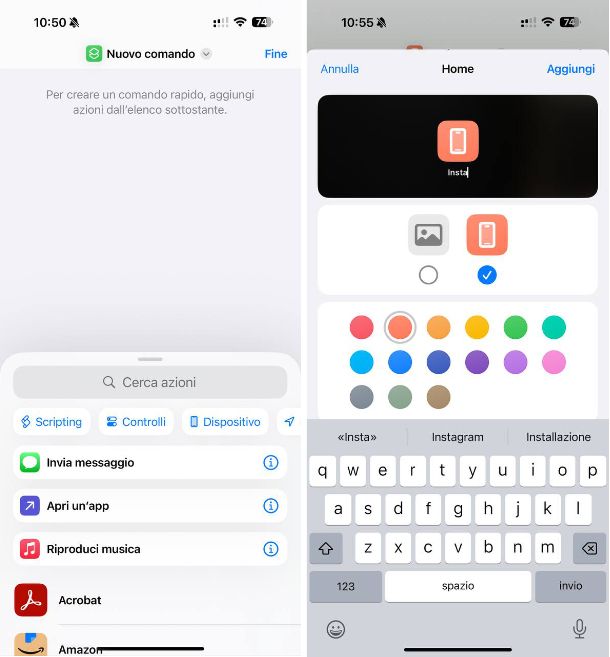Pick the purple color swatch
This screenshot has height=657, width=610.
(x=476, y=362)
